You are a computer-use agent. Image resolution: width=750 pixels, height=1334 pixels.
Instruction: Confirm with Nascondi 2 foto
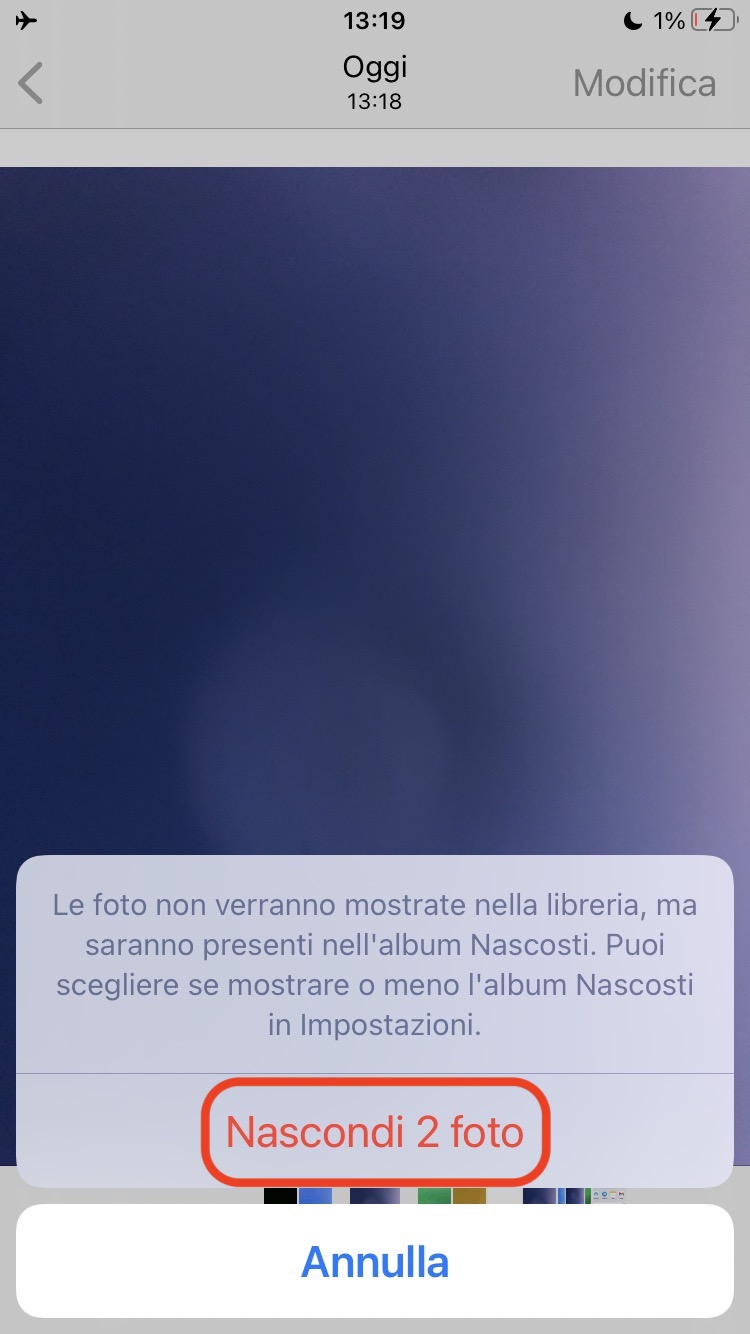click(375, 1132)
